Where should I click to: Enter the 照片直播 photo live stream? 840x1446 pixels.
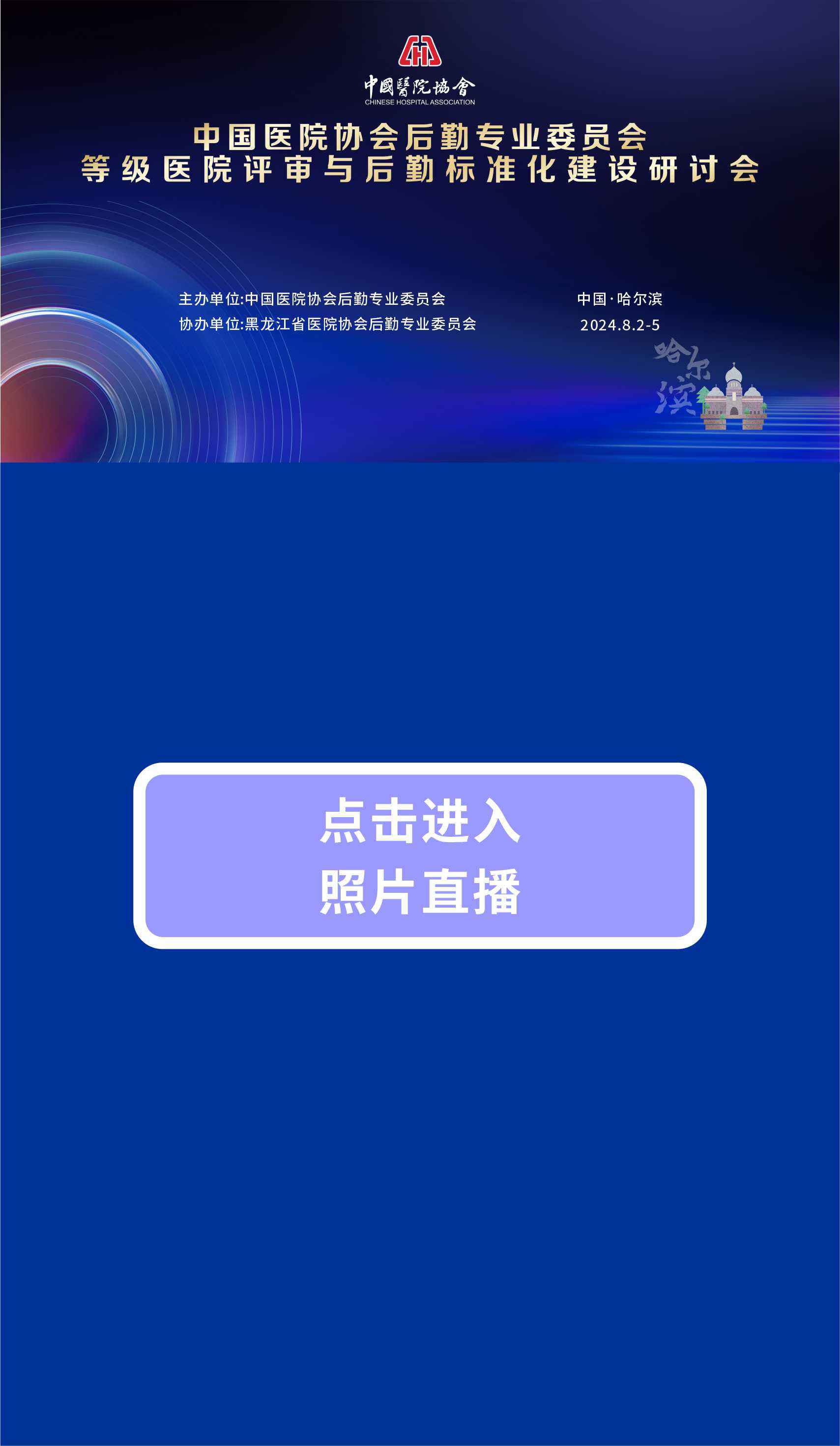pyautogui.click(x=419, y=856)
